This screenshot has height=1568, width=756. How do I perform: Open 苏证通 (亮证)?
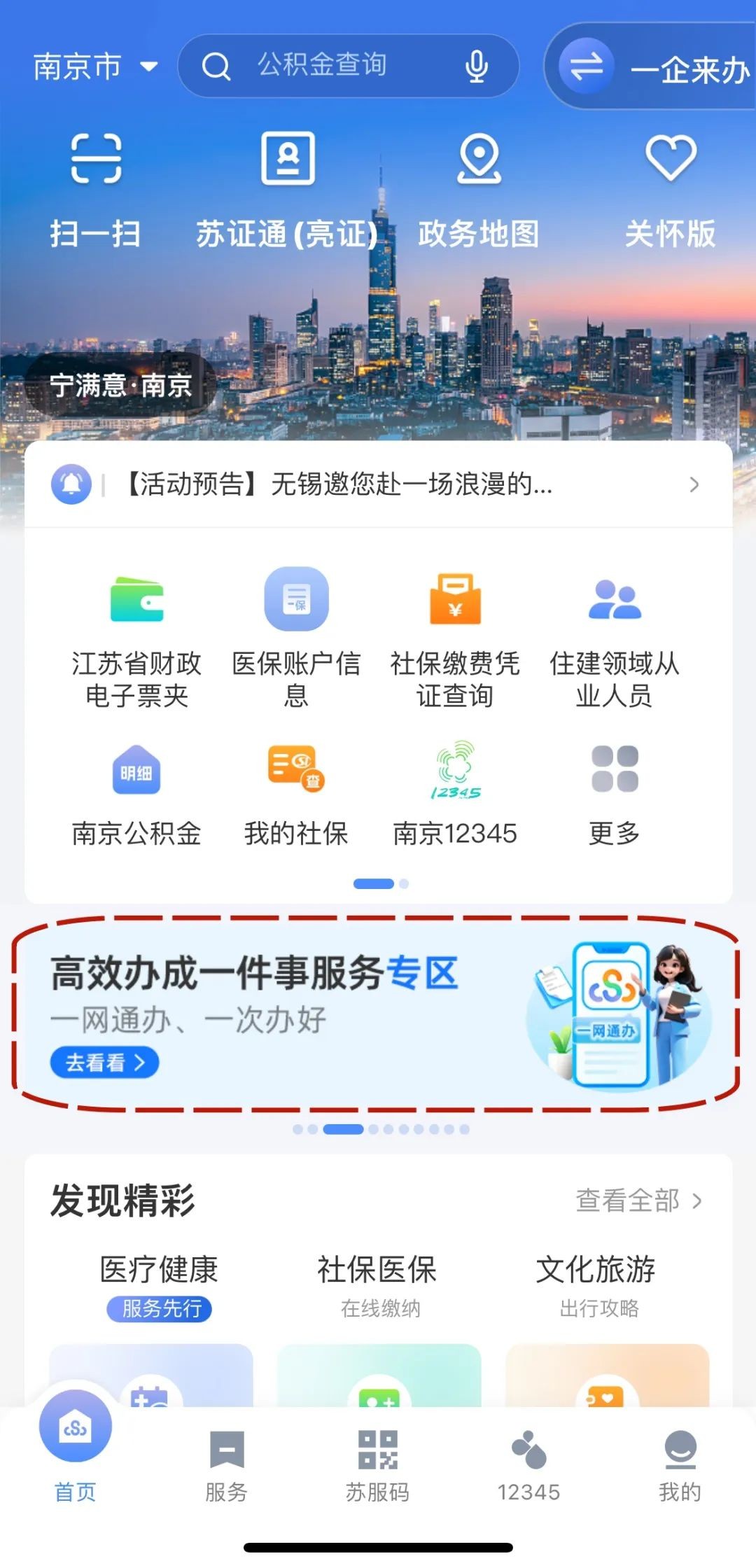click(287, 189)
